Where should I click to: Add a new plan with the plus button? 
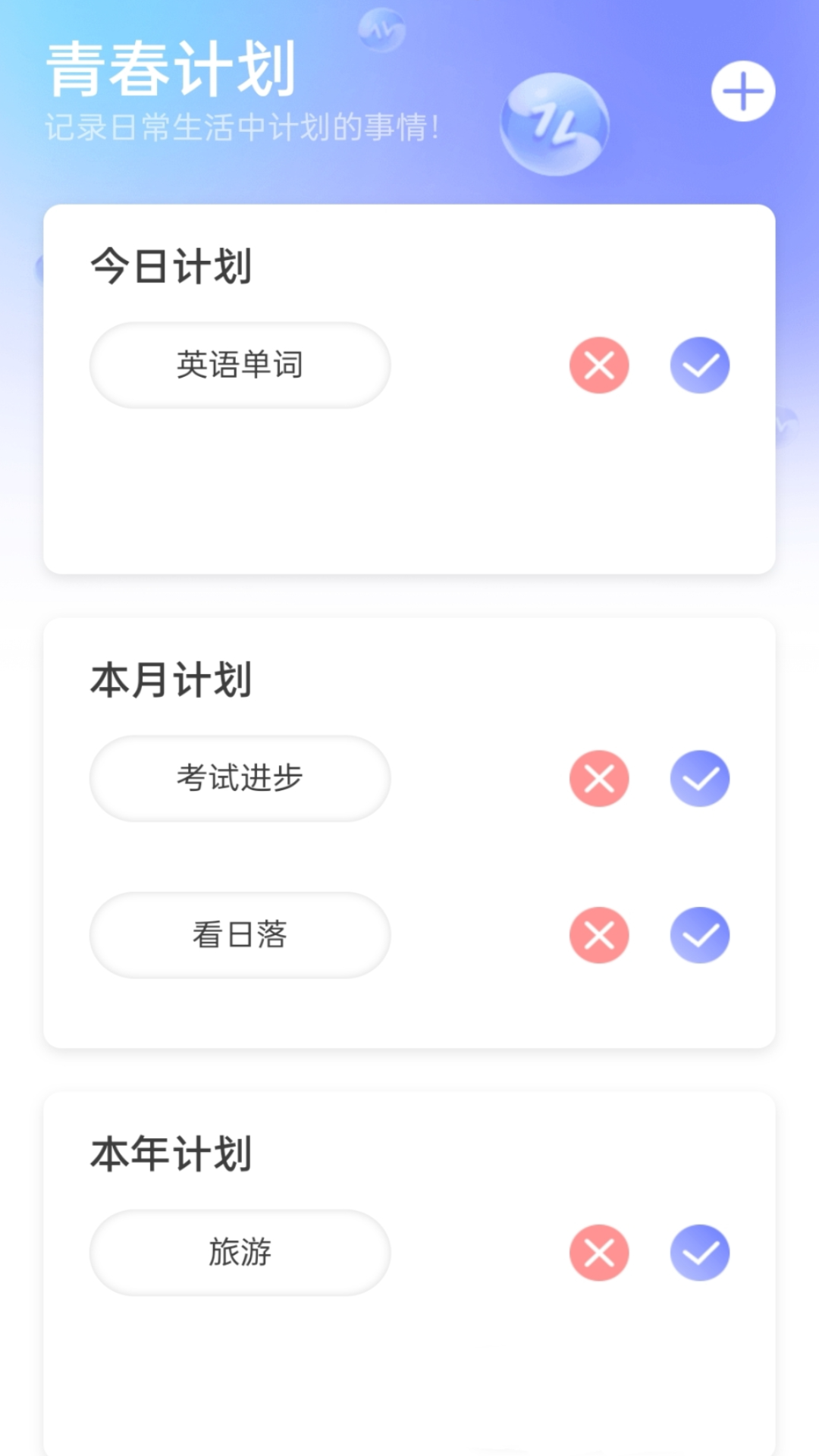click(742, 92)
